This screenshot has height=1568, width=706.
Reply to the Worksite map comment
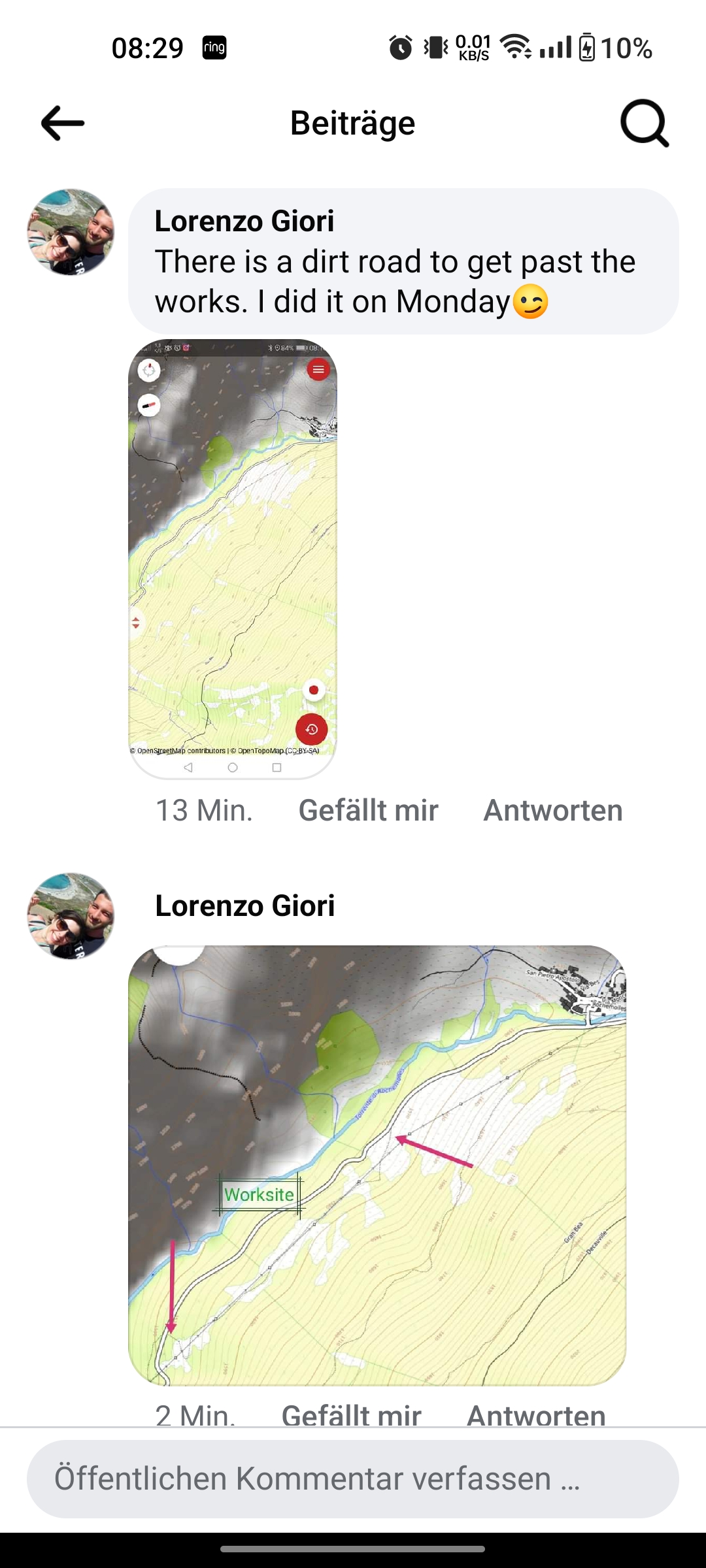pos(536,1414)
